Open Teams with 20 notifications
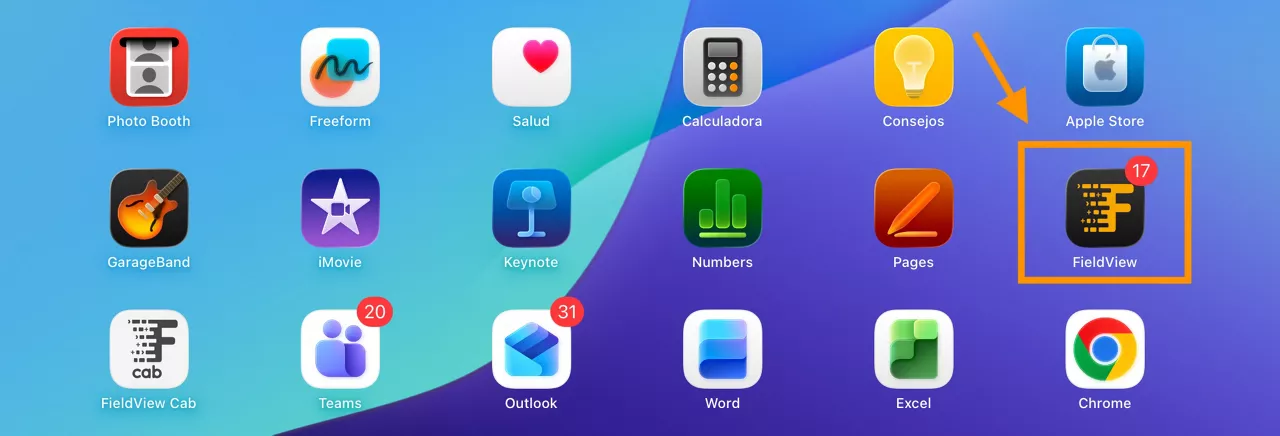This screenshot has width=1280, height=436. (x=340, y=349)
